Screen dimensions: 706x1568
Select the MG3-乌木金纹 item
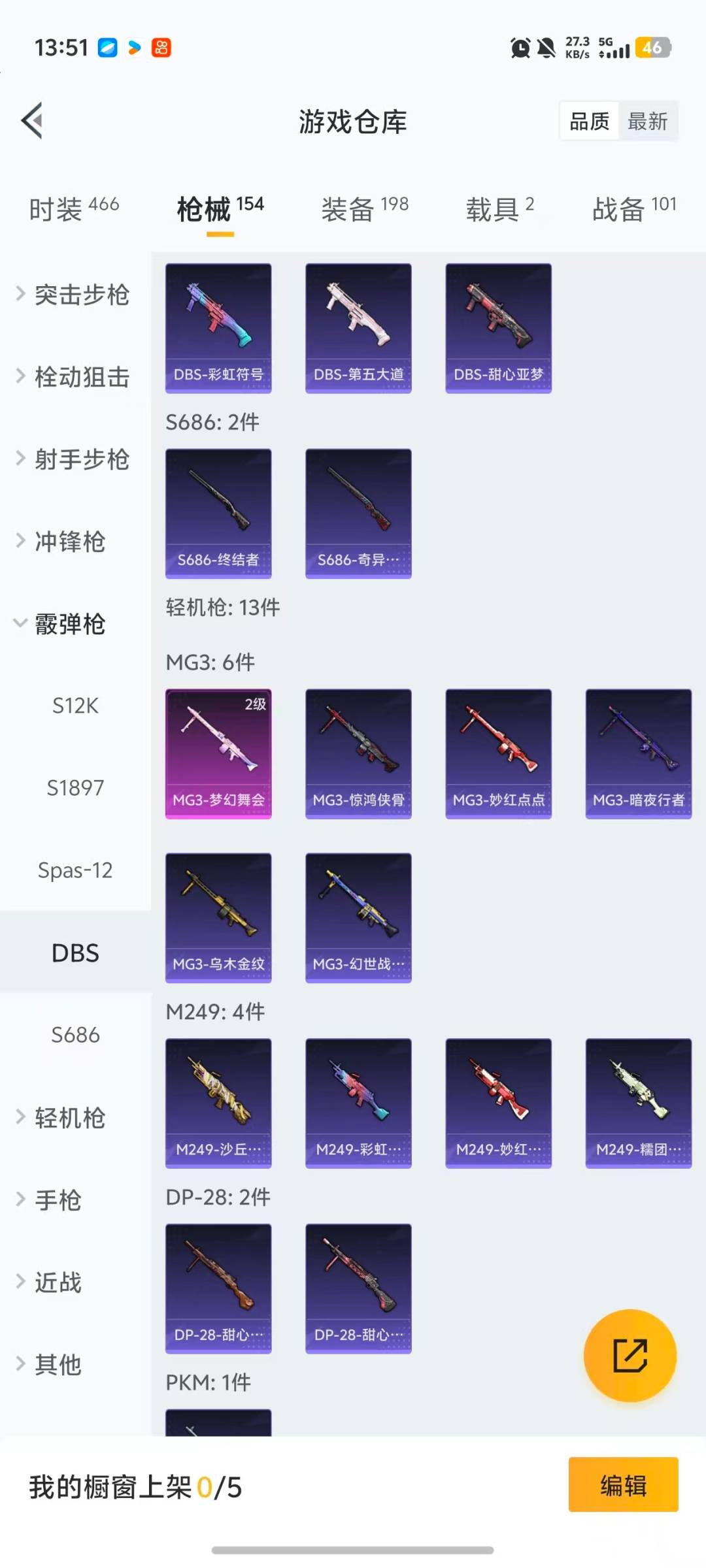[x=218, y=917]
